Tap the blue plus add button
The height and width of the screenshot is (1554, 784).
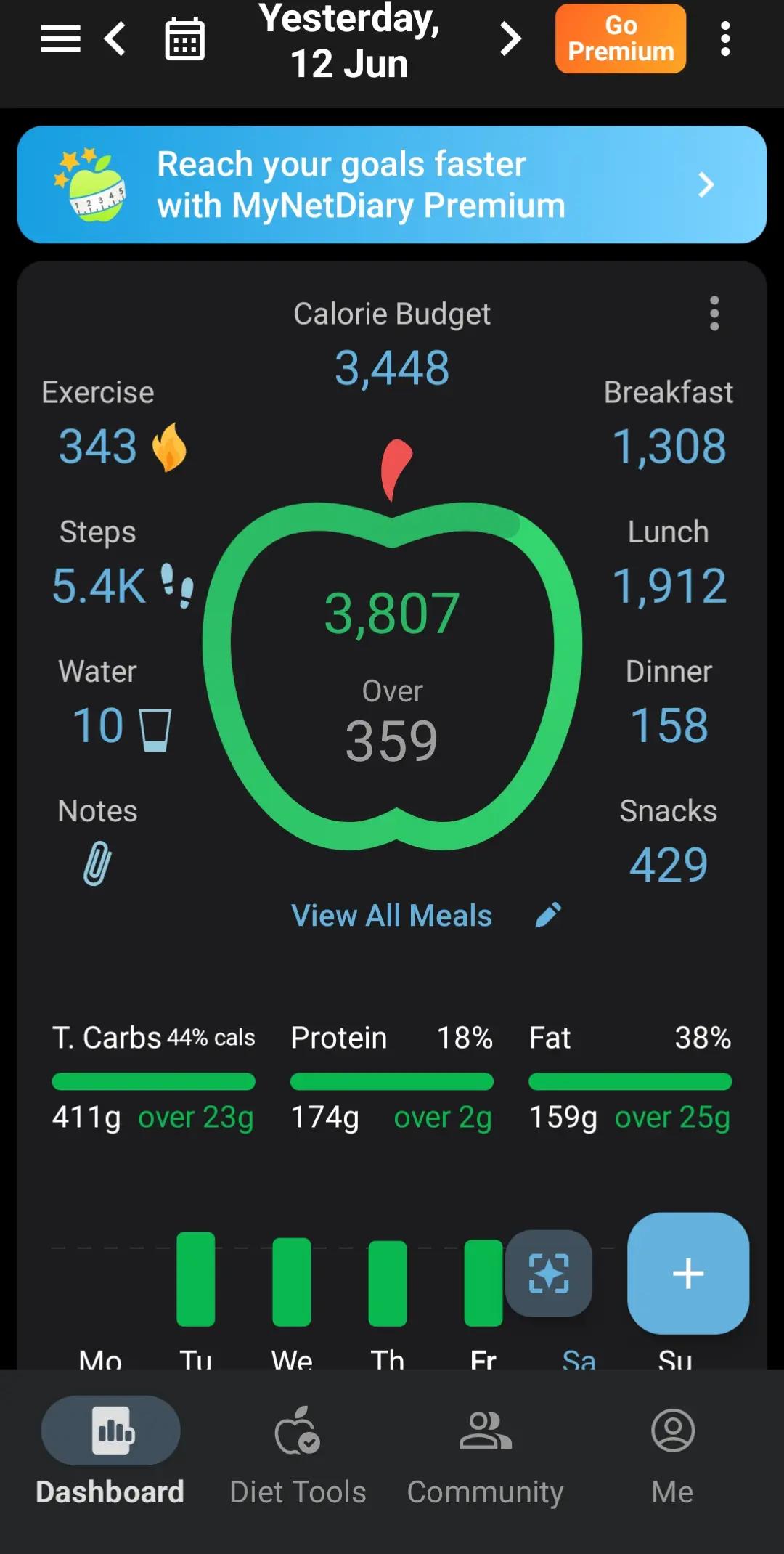tap(688, 1273)
